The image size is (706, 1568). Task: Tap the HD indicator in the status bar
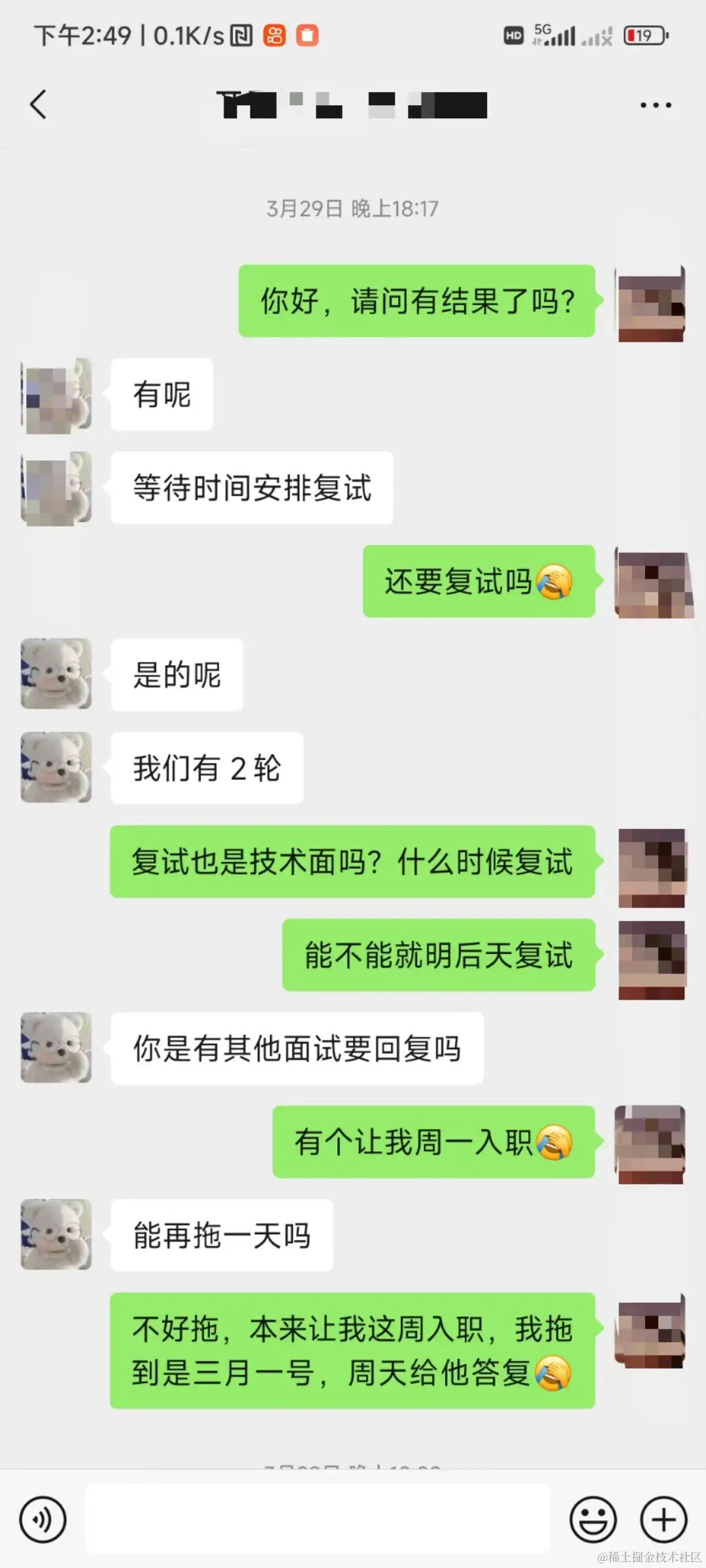514,35
